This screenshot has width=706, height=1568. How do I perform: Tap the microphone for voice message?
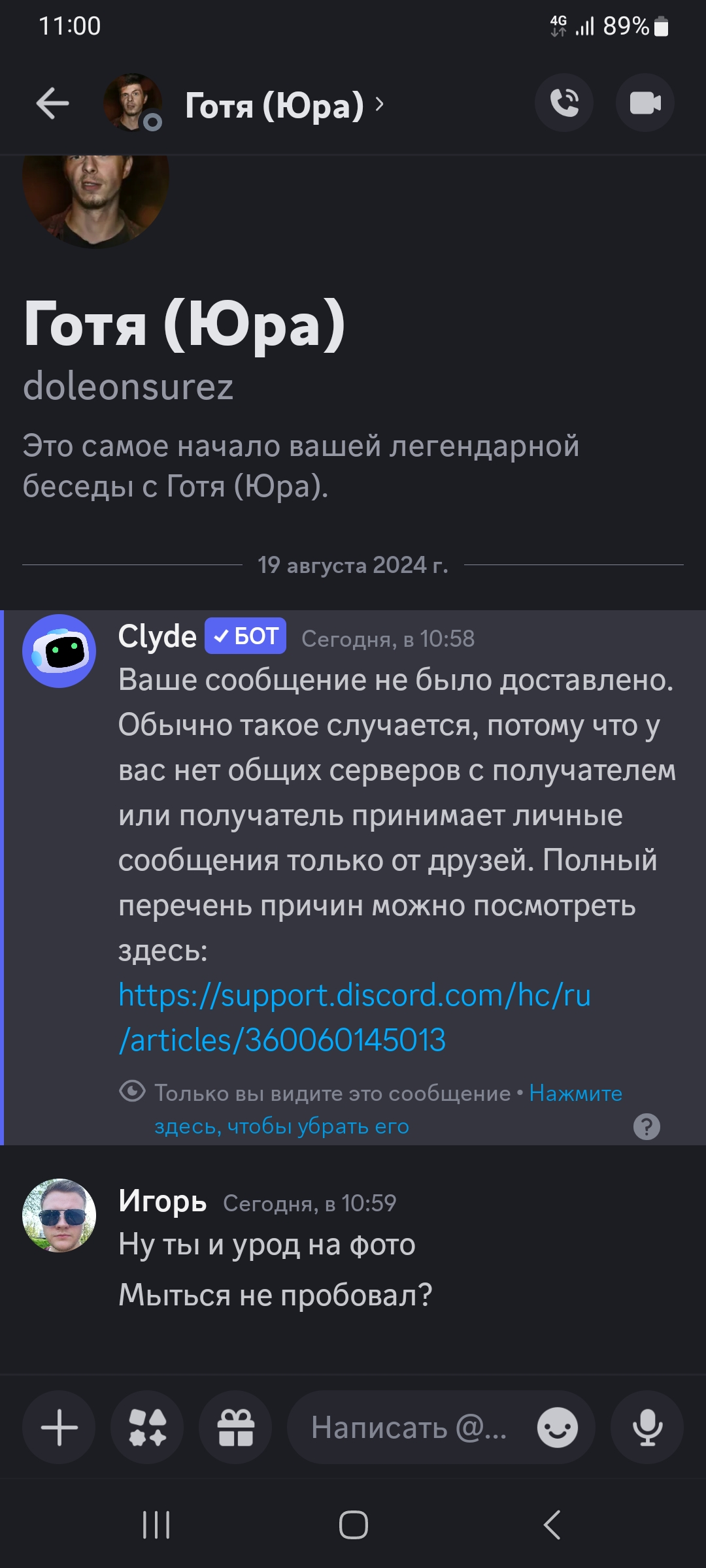click(x=647, y=1428)
